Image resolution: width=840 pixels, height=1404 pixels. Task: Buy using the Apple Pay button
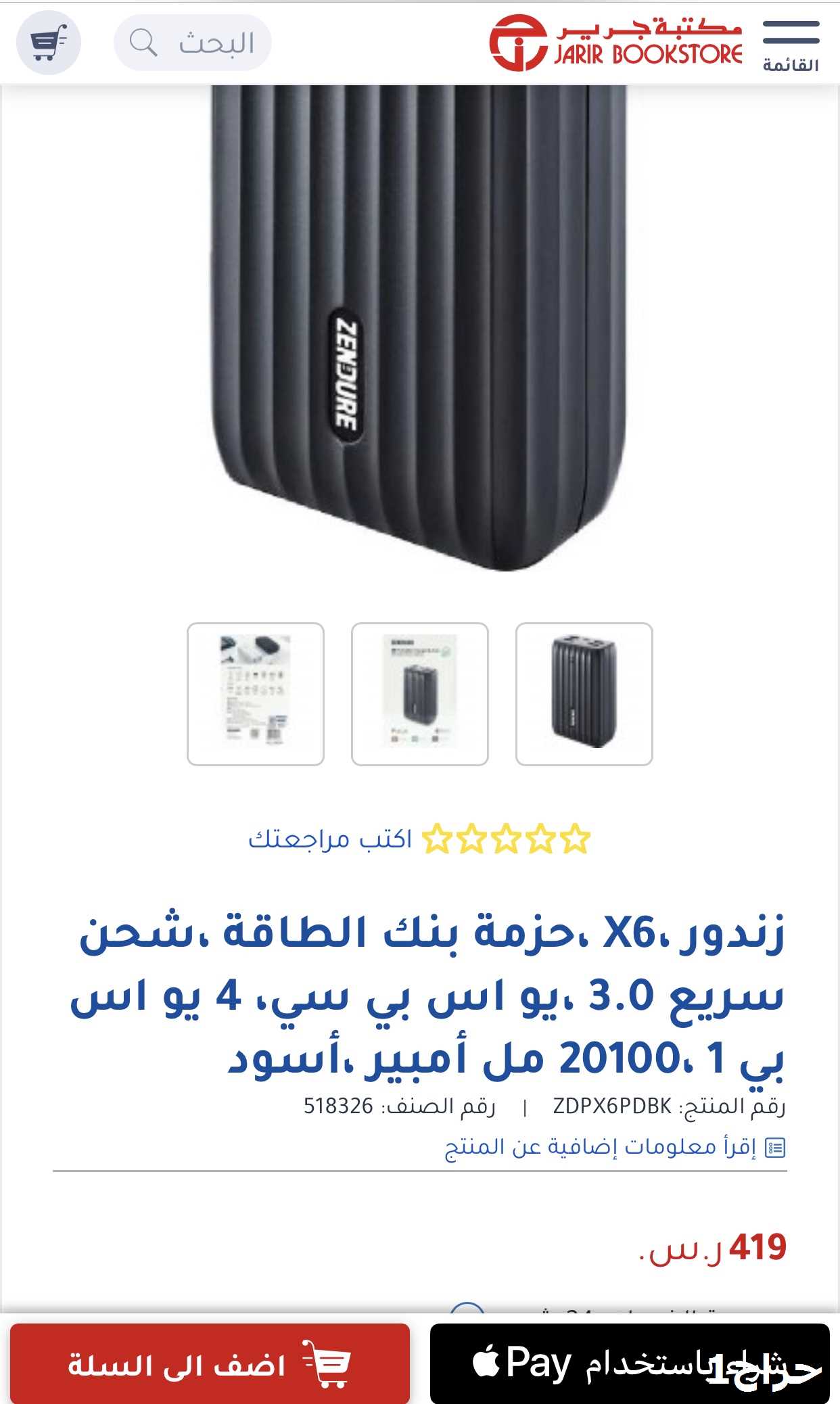point(630,1363)
